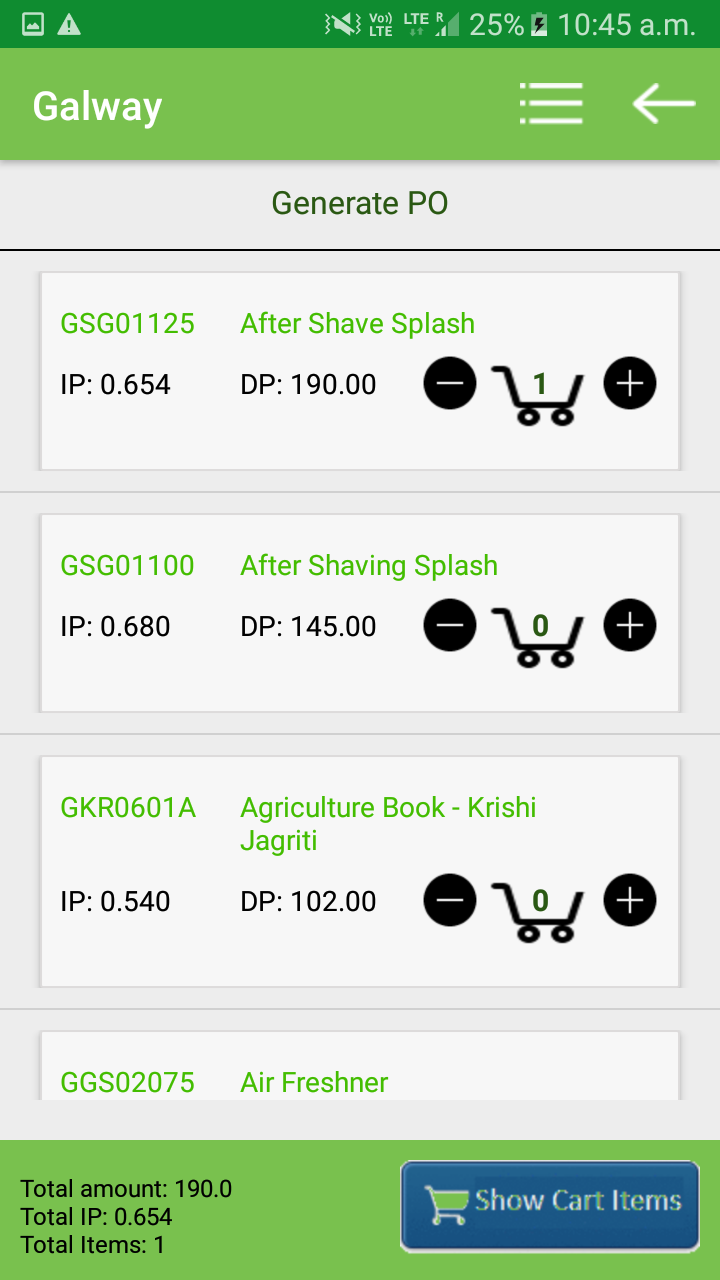Image resolution: width=720 pixels, height=1280 pixels.
Task: Go back using the arrow icon
Action: pos(663,103)
